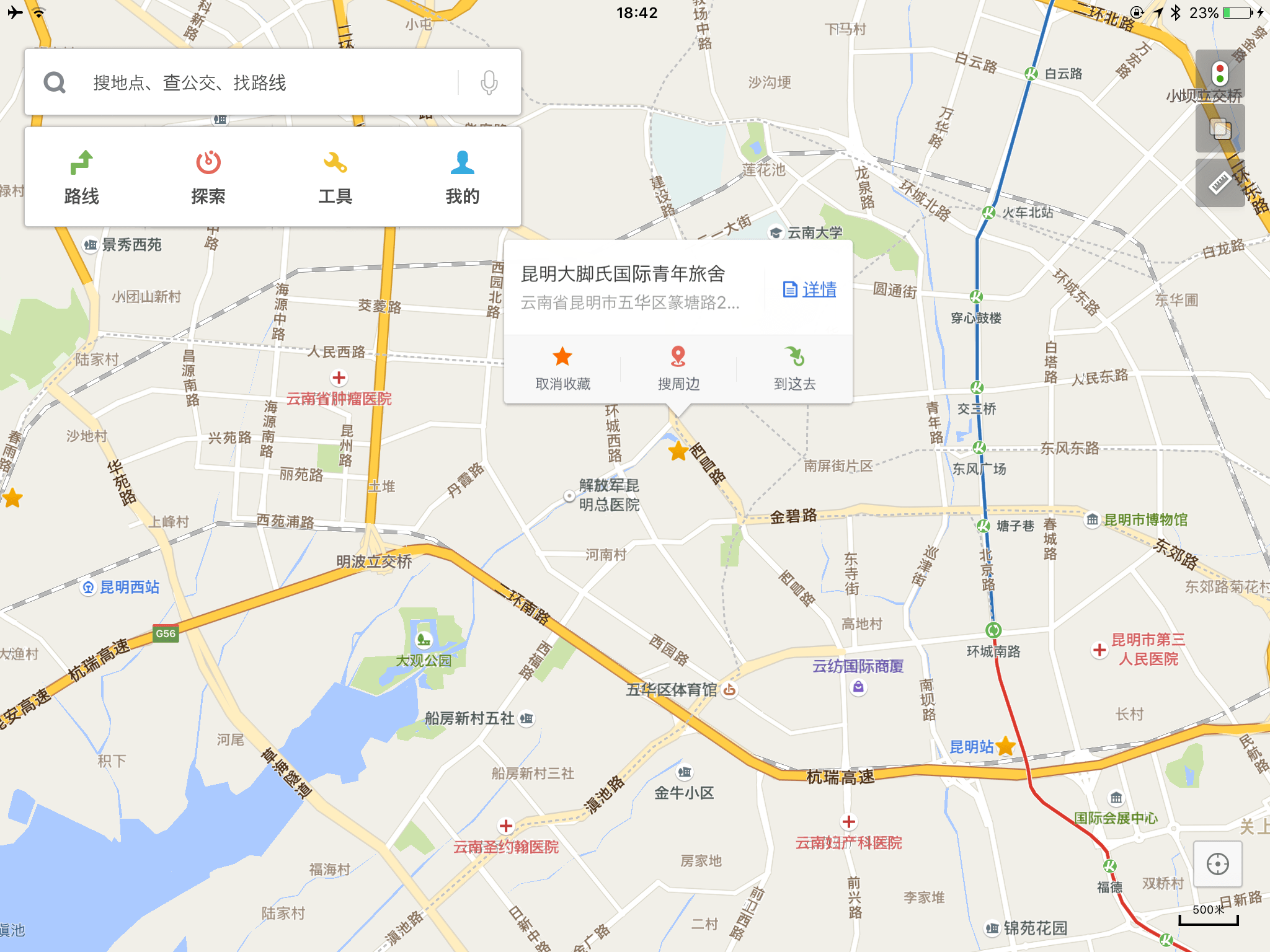Center map on my current location
The image size is (1270, 952).
coord(1217,864)
